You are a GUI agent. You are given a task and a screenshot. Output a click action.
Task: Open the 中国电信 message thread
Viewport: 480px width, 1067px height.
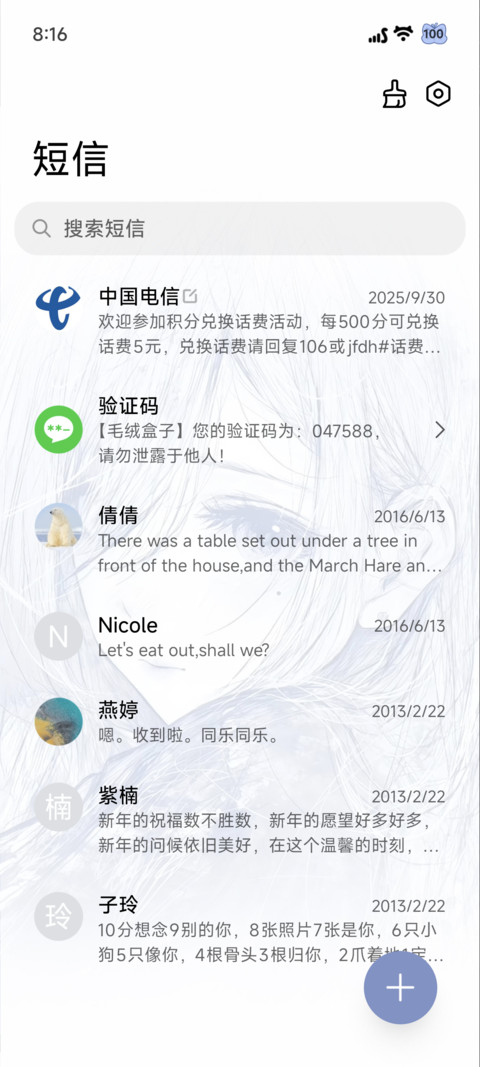coord(240,322)
